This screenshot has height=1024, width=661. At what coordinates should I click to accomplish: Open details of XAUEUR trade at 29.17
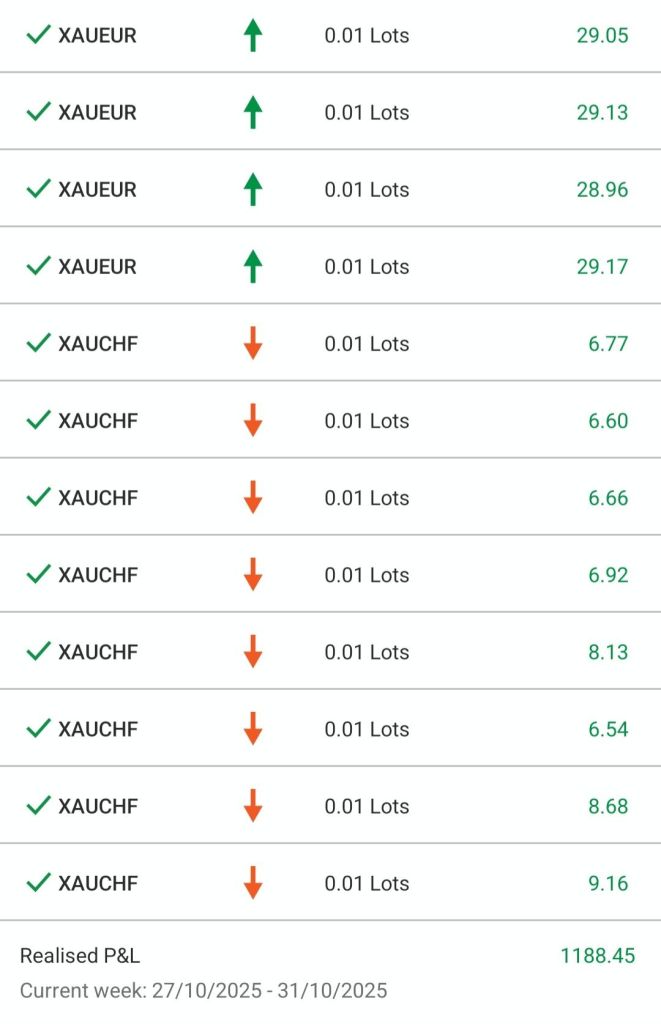pyautogui.click(x=330, y=266)
